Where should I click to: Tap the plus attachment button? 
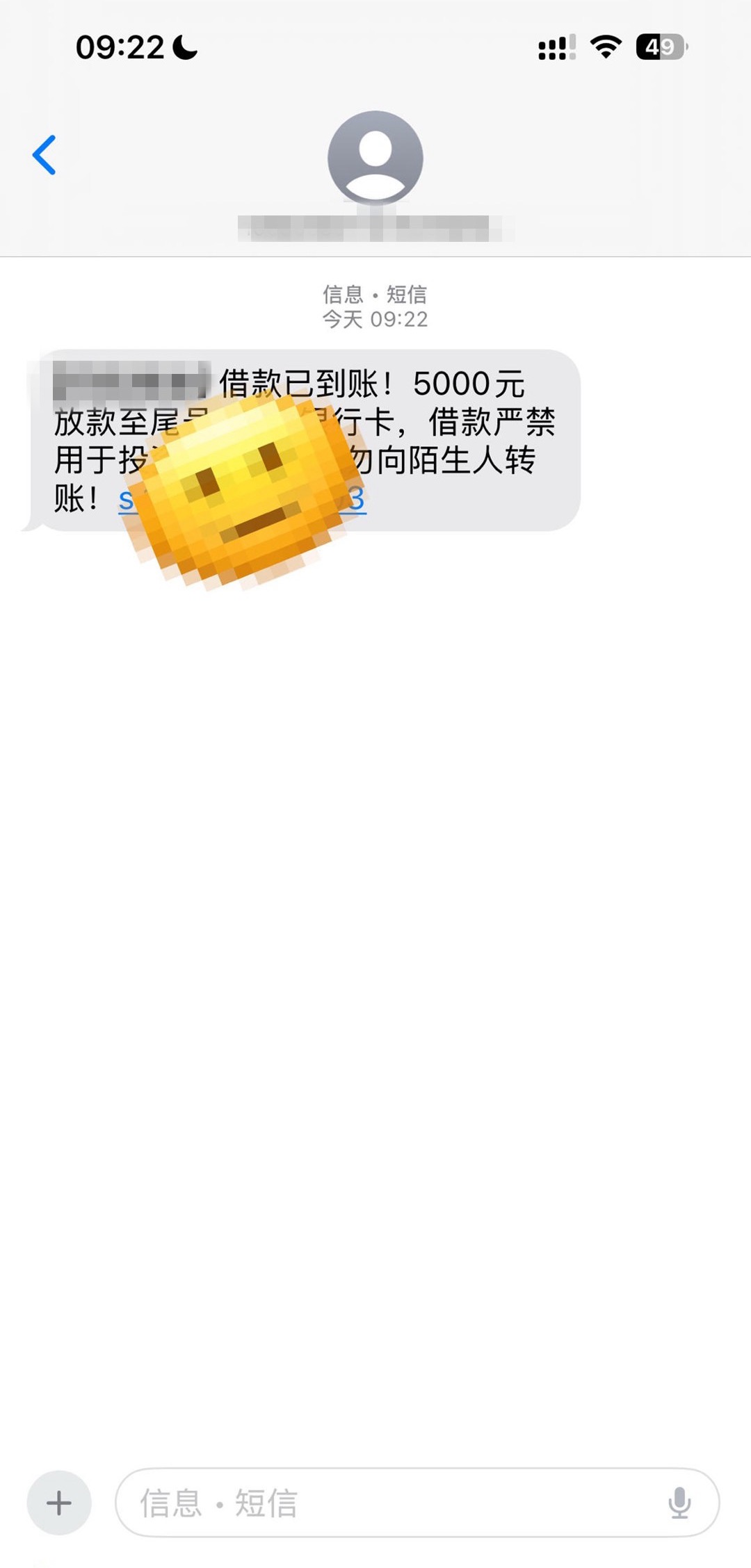(59, 1503)
